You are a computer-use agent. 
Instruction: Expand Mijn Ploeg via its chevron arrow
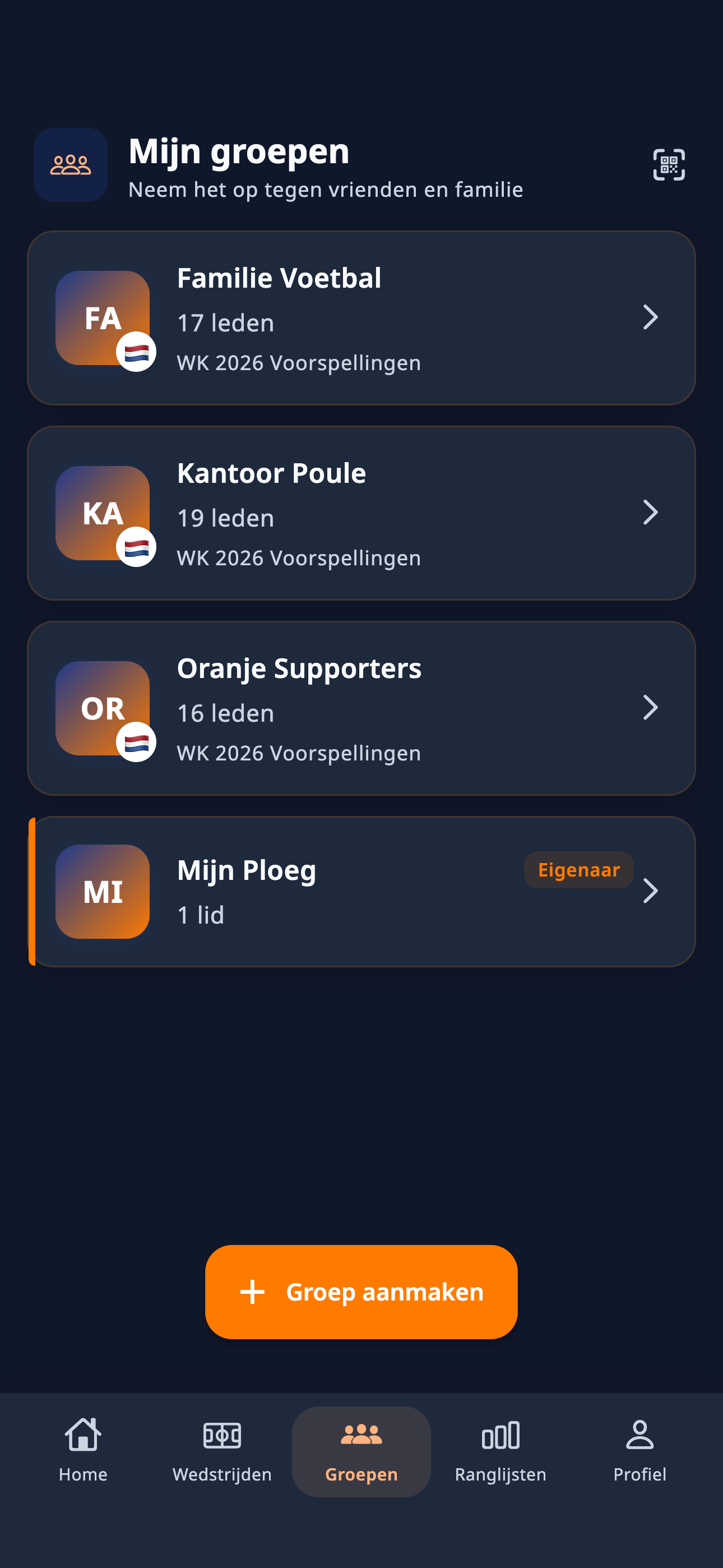[x=652, y=891]
